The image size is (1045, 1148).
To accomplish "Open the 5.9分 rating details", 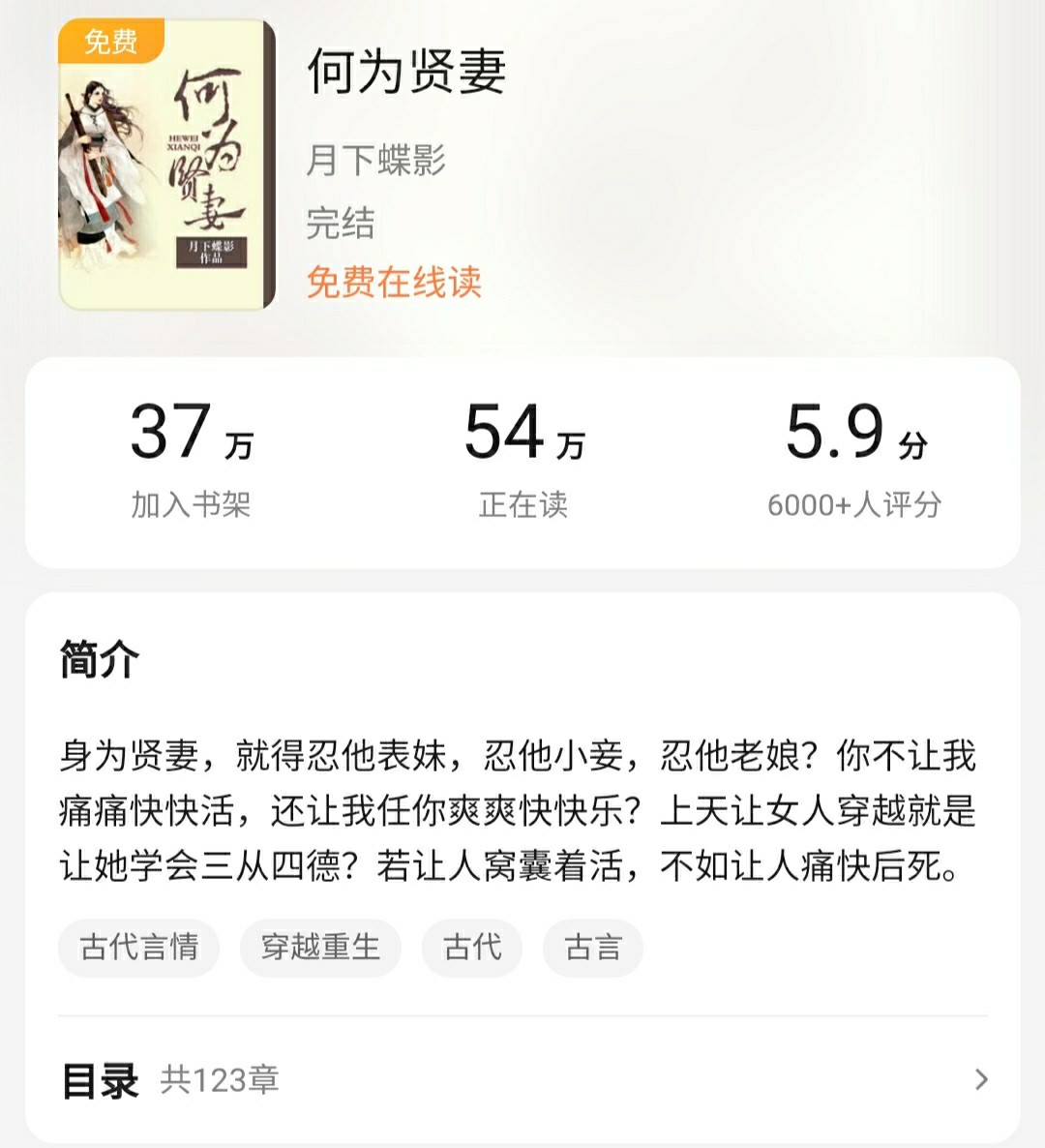I will pyautogui.click(x=855, y=435).
